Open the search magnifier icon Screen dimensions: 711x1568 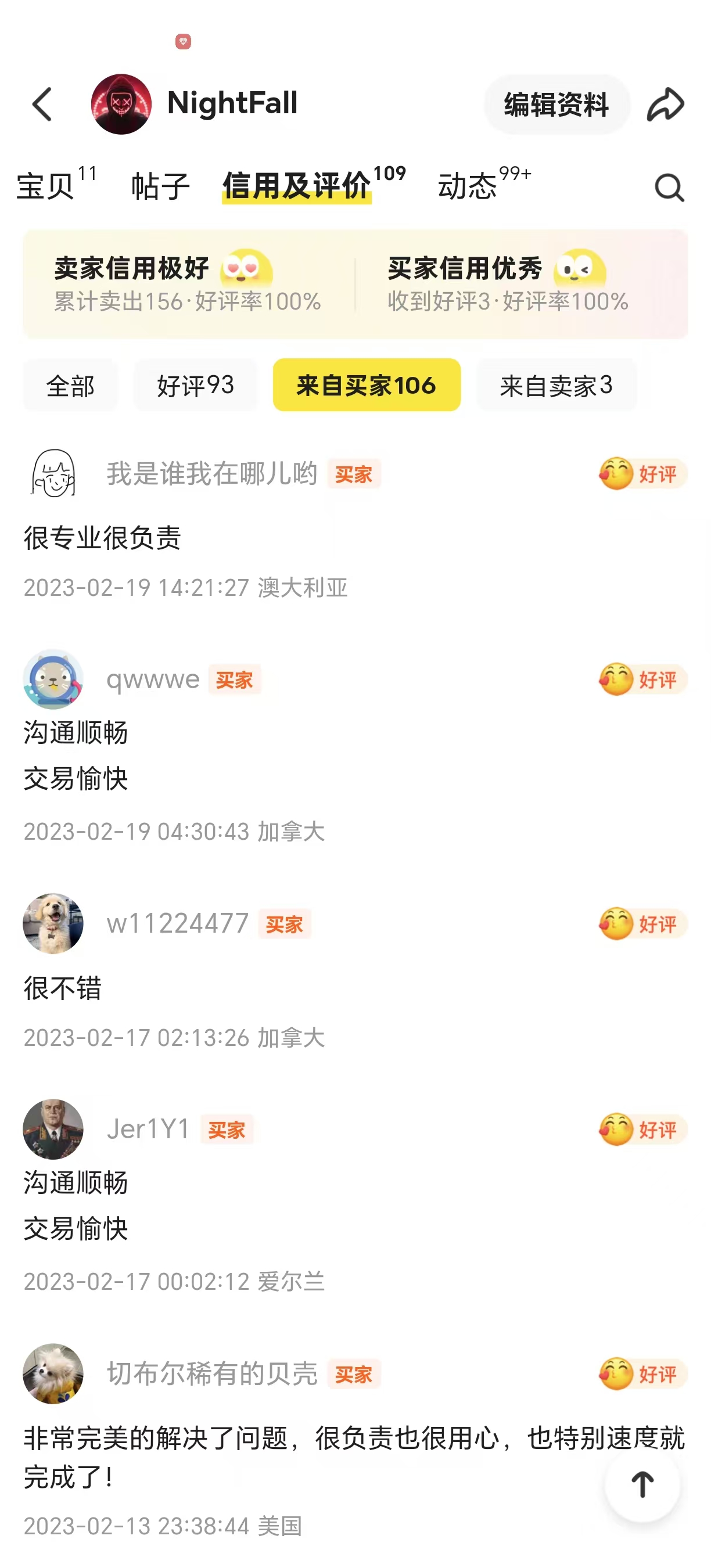click(669, 187)
